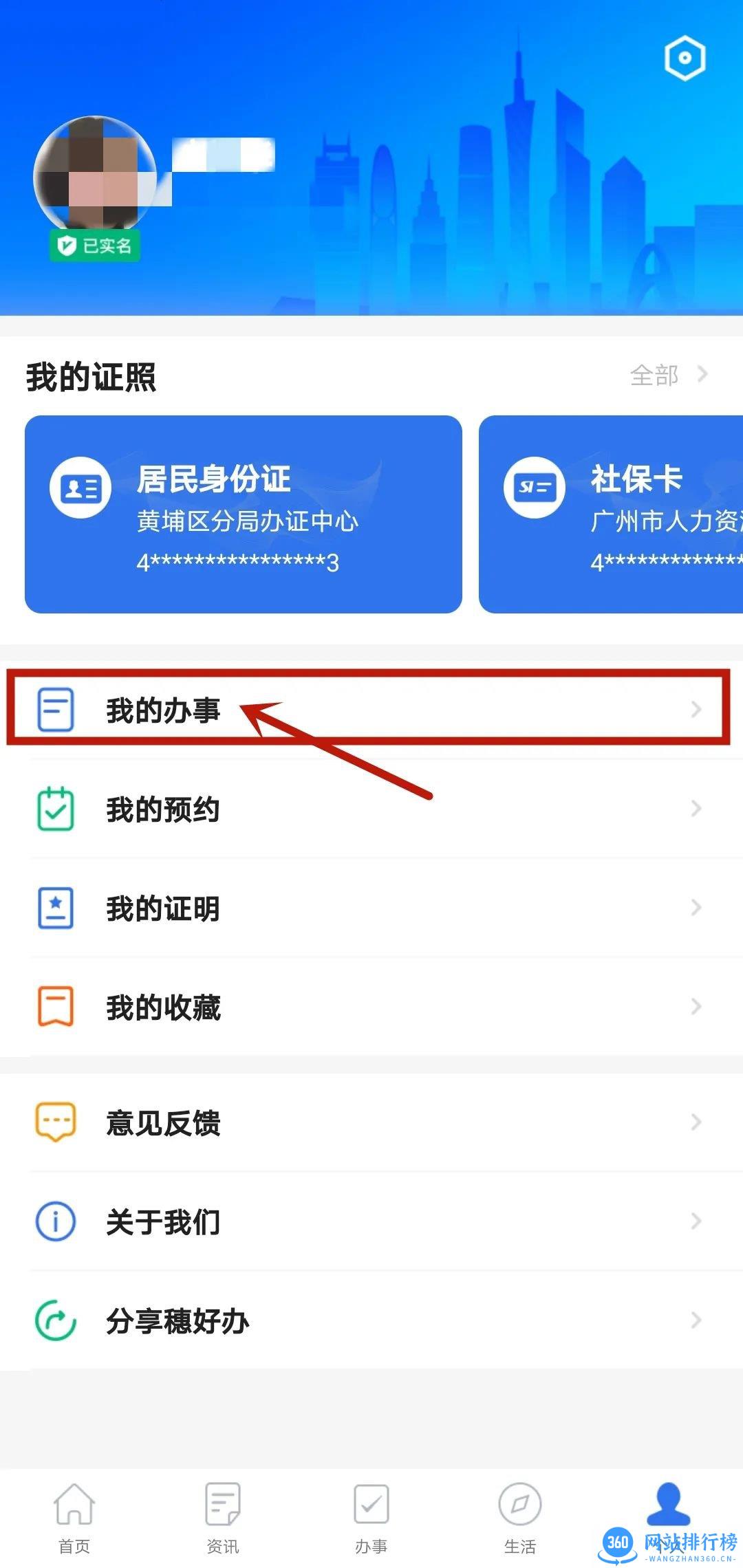The width and height of the screenshot is (743, 1568).
Task: Tap the profile avatar
Action: [94, 176]
